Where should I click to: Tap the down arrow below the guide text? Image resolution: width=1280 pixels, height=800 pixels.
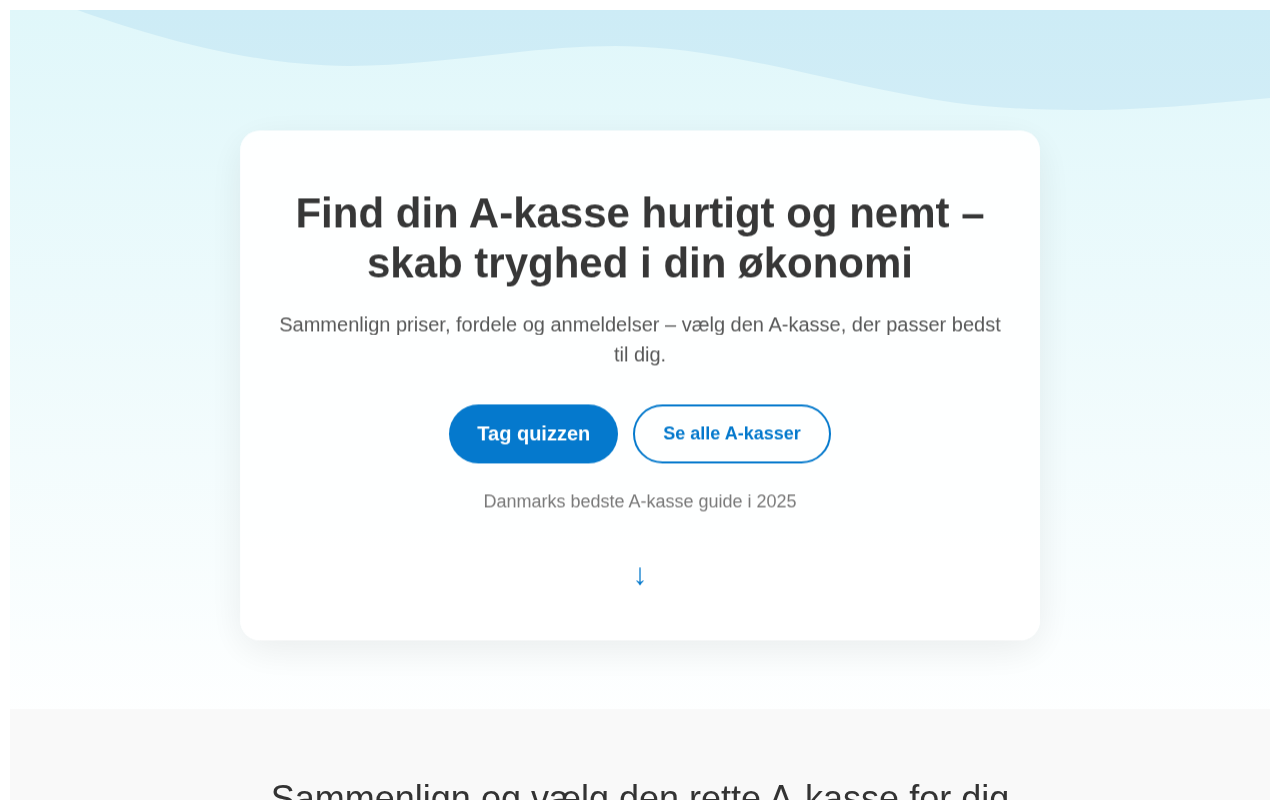640,576
